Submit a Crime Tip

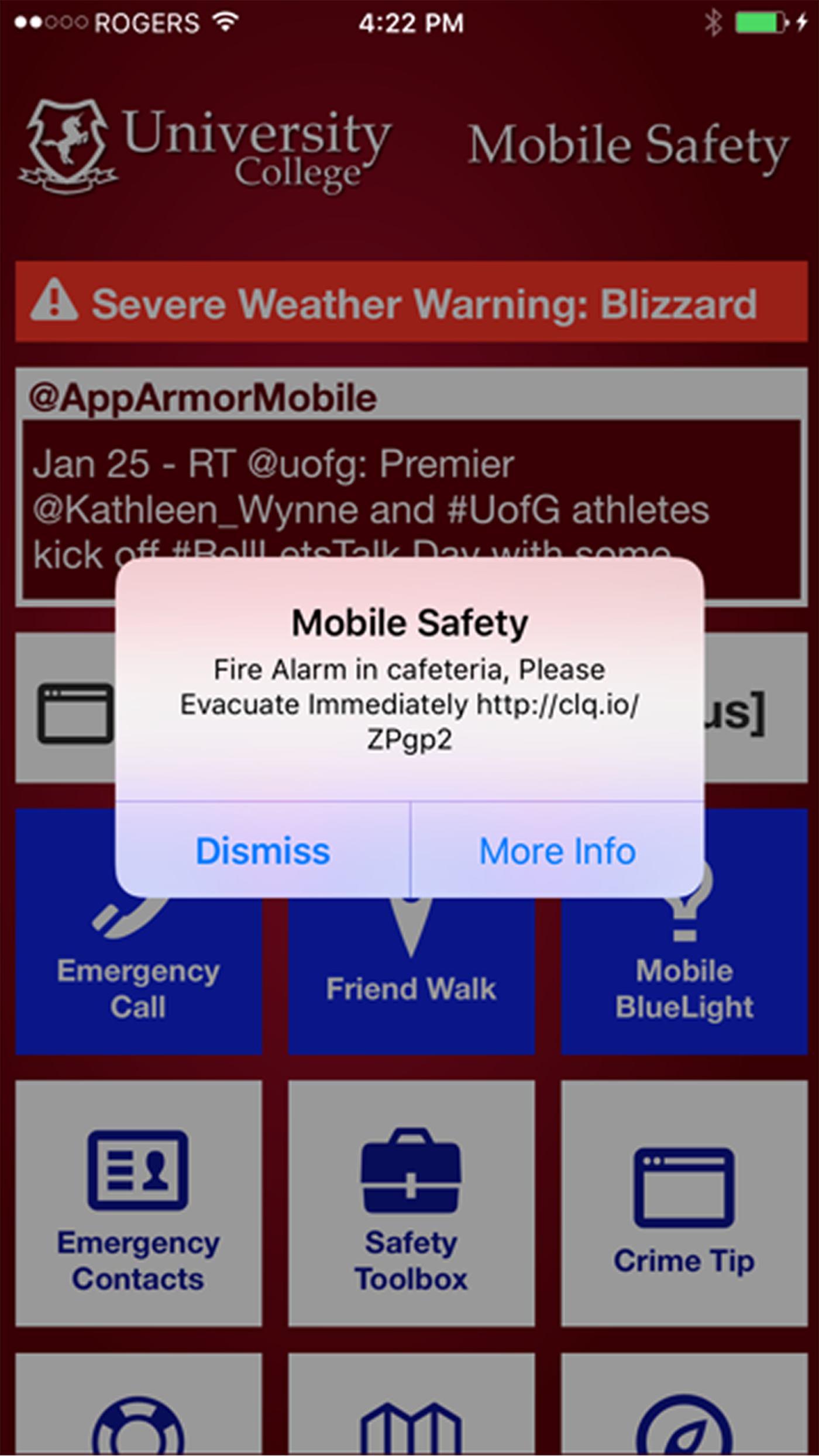(x=684, y=1205)
